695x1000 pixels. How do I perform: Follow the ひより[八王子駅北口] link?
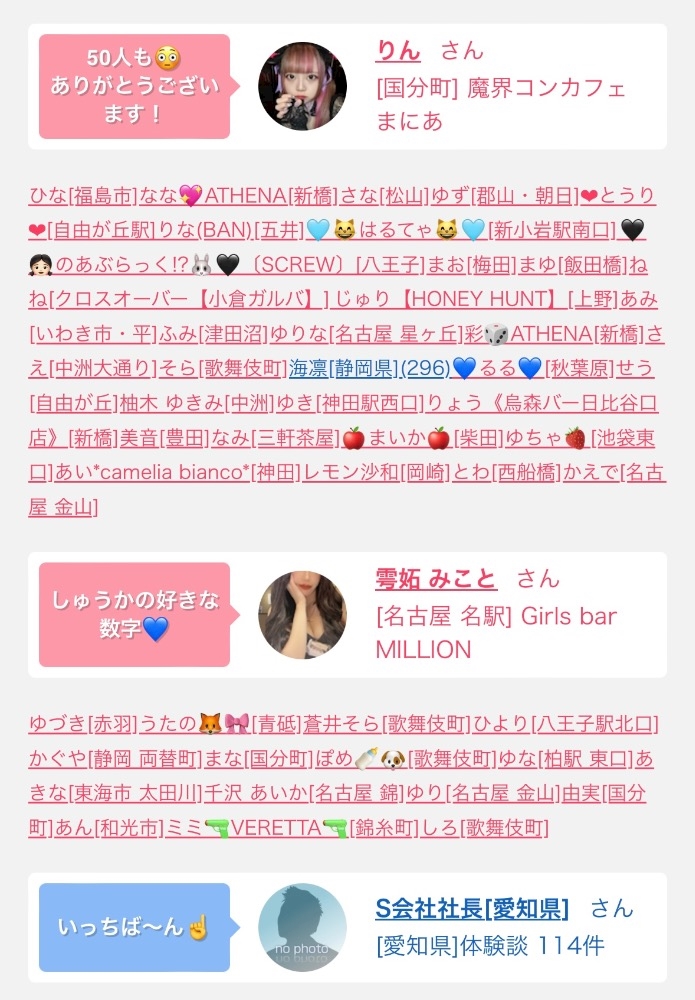coord(566,724)
